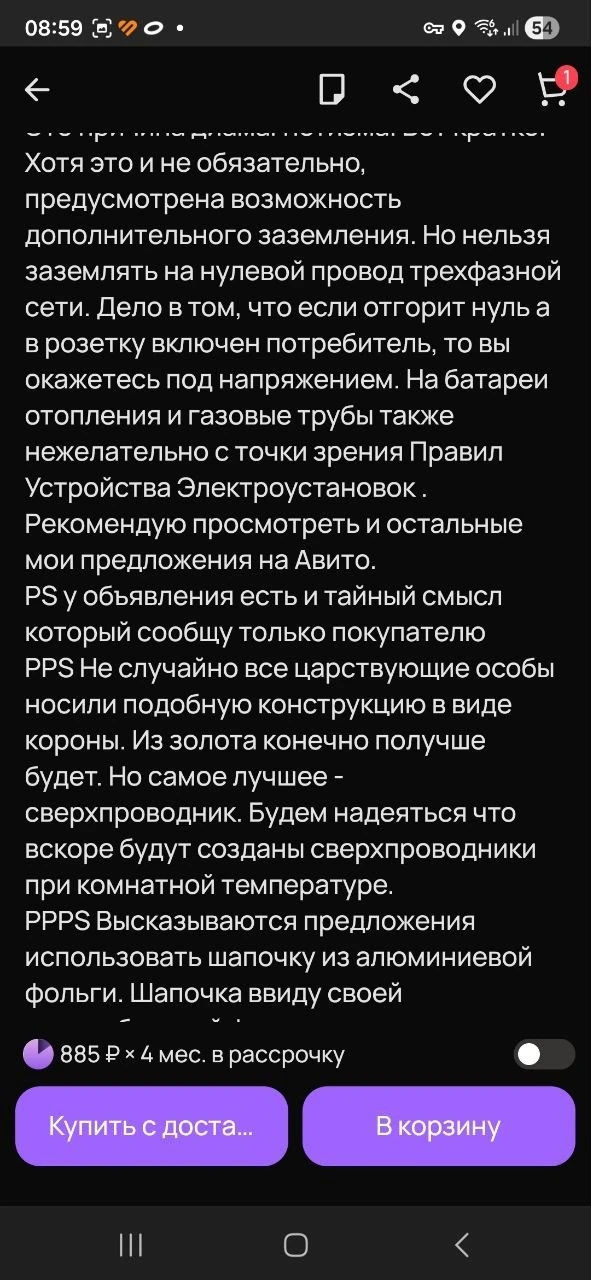
Task: Add this listing to favorites
Action: (480, 90)
